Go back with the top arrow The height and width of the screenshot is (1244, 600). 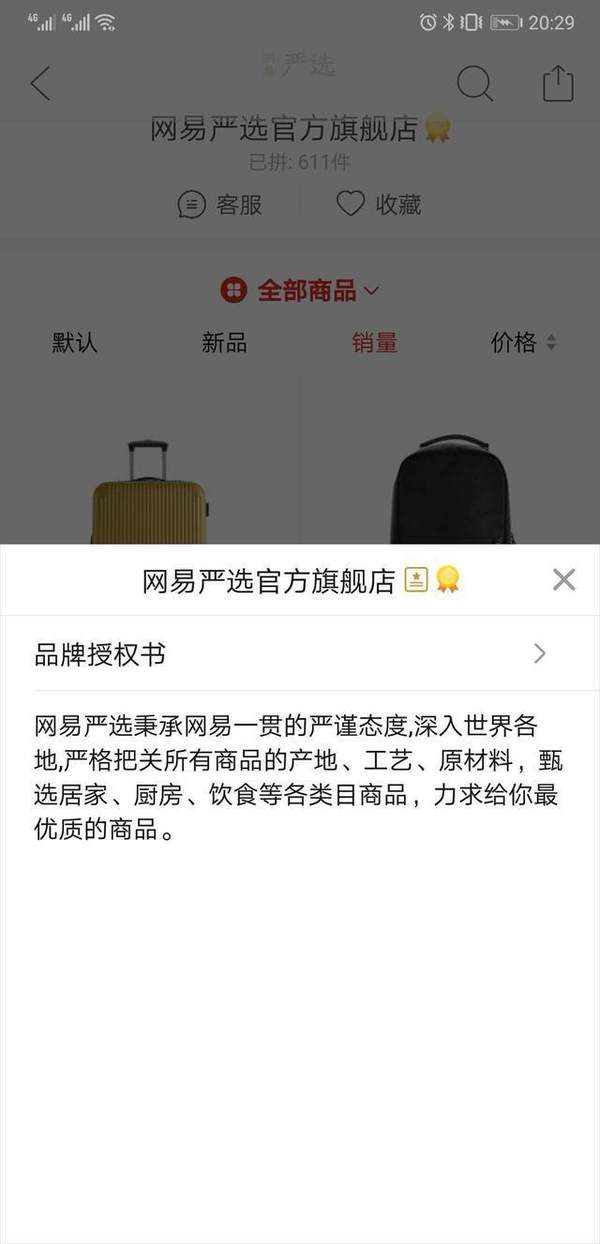tap(40, 83)
